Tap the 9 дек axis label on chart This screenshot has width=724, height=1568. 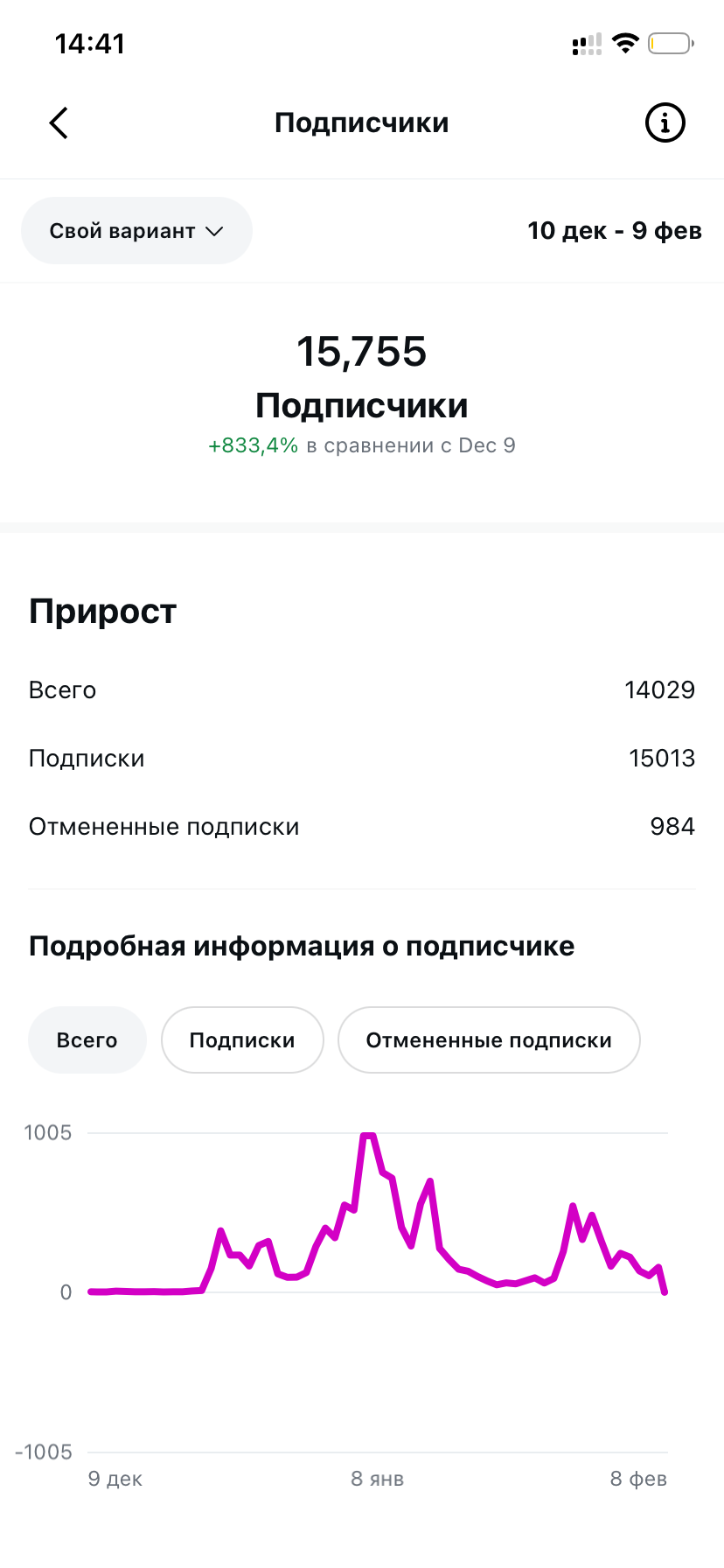pos(115,1479)
